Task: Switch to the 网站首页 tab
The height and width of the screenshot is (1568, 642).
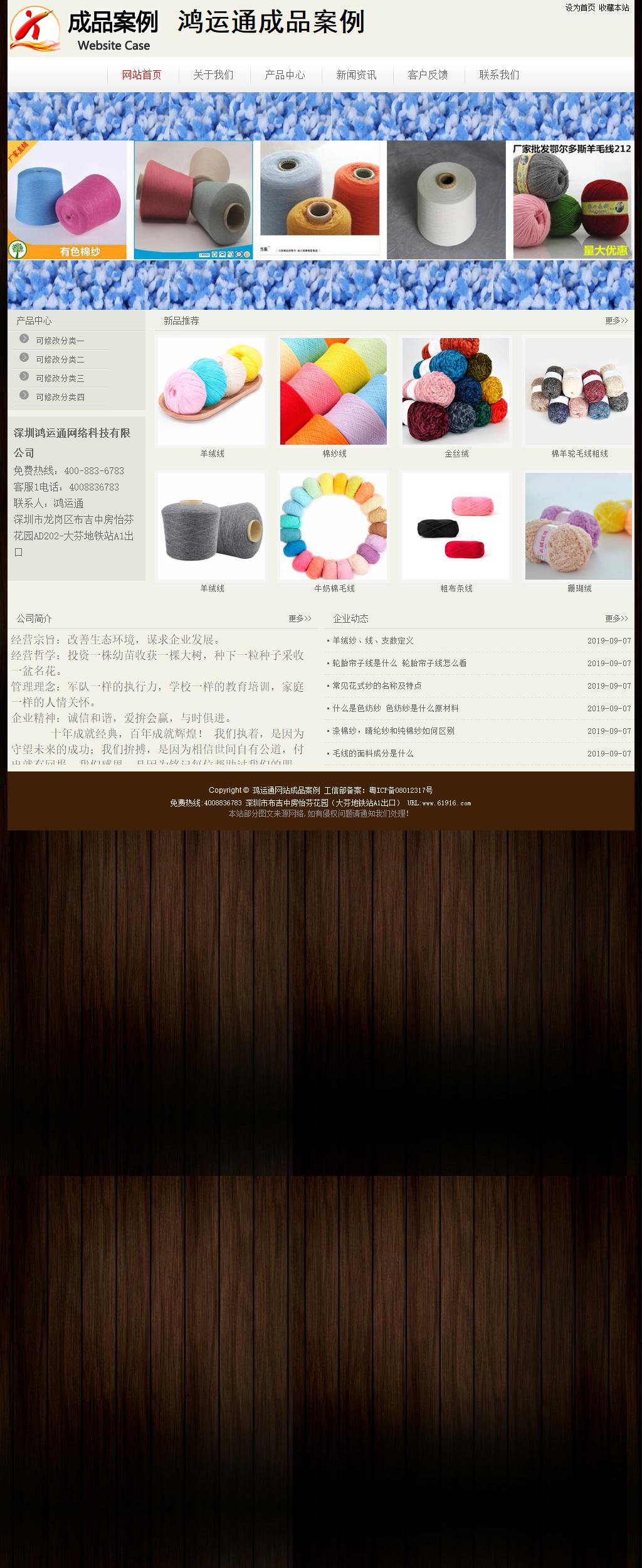Action: click(142, 74)
